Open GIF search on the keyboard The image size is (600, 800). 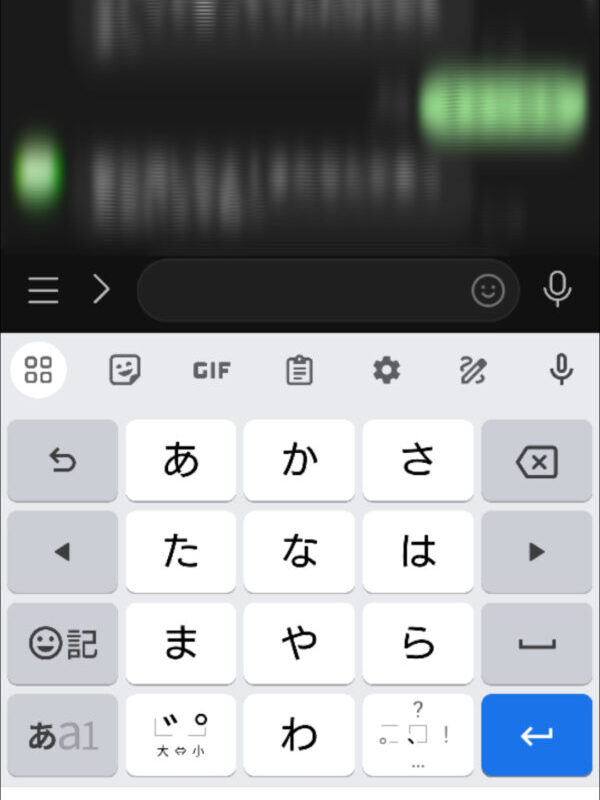pyautogui.click(x=212, y=370)
